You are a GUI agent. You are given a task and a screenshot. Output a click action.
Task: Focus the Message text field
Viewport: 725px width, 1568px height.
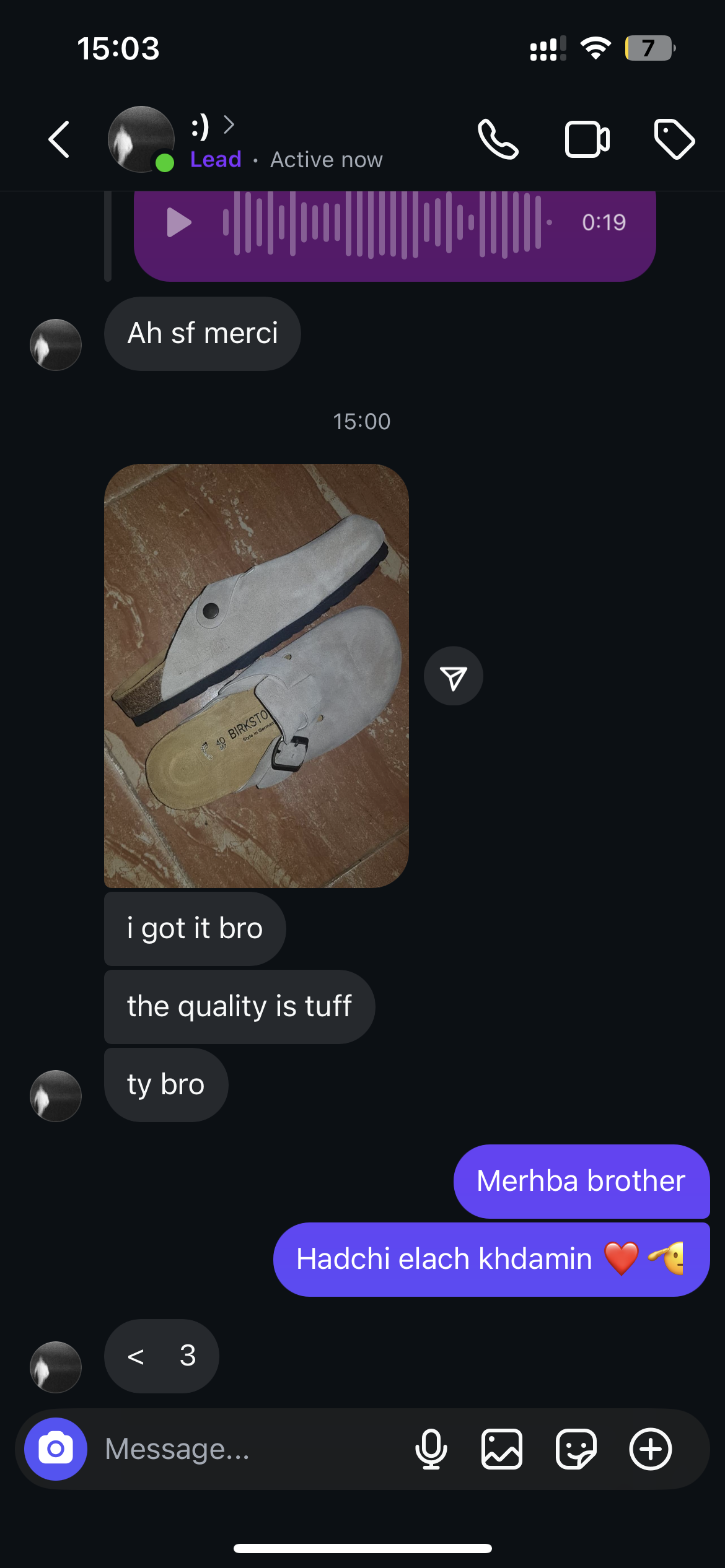pyautogui.click(x=248, y=1449)
